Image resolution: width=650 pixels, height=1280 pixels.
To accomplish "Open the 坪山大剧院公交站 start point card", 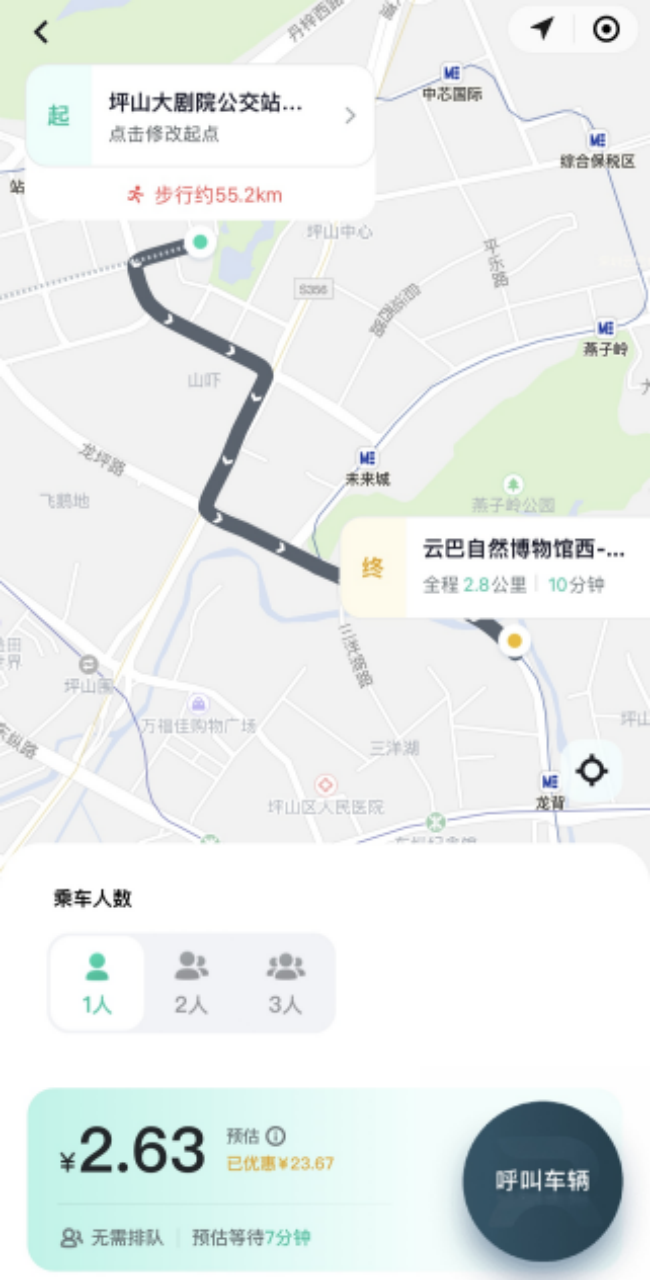I will pyautogui.click(x=200, y=116).
